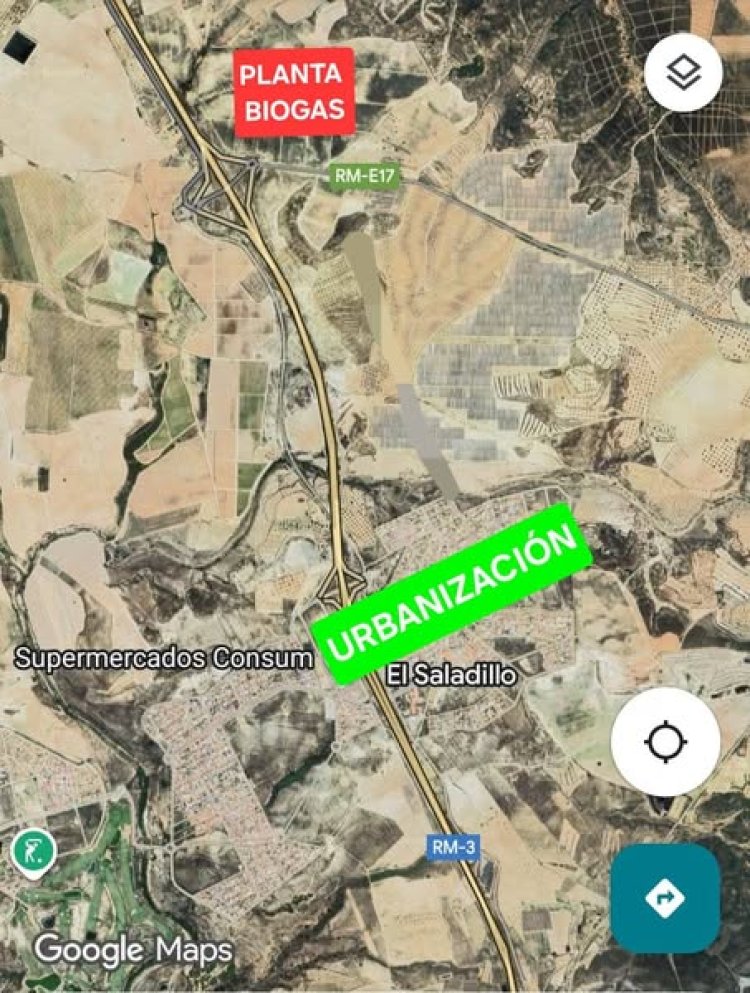
Task: Open the Supermercados Consum place label
Action: [x=164, y=659]
